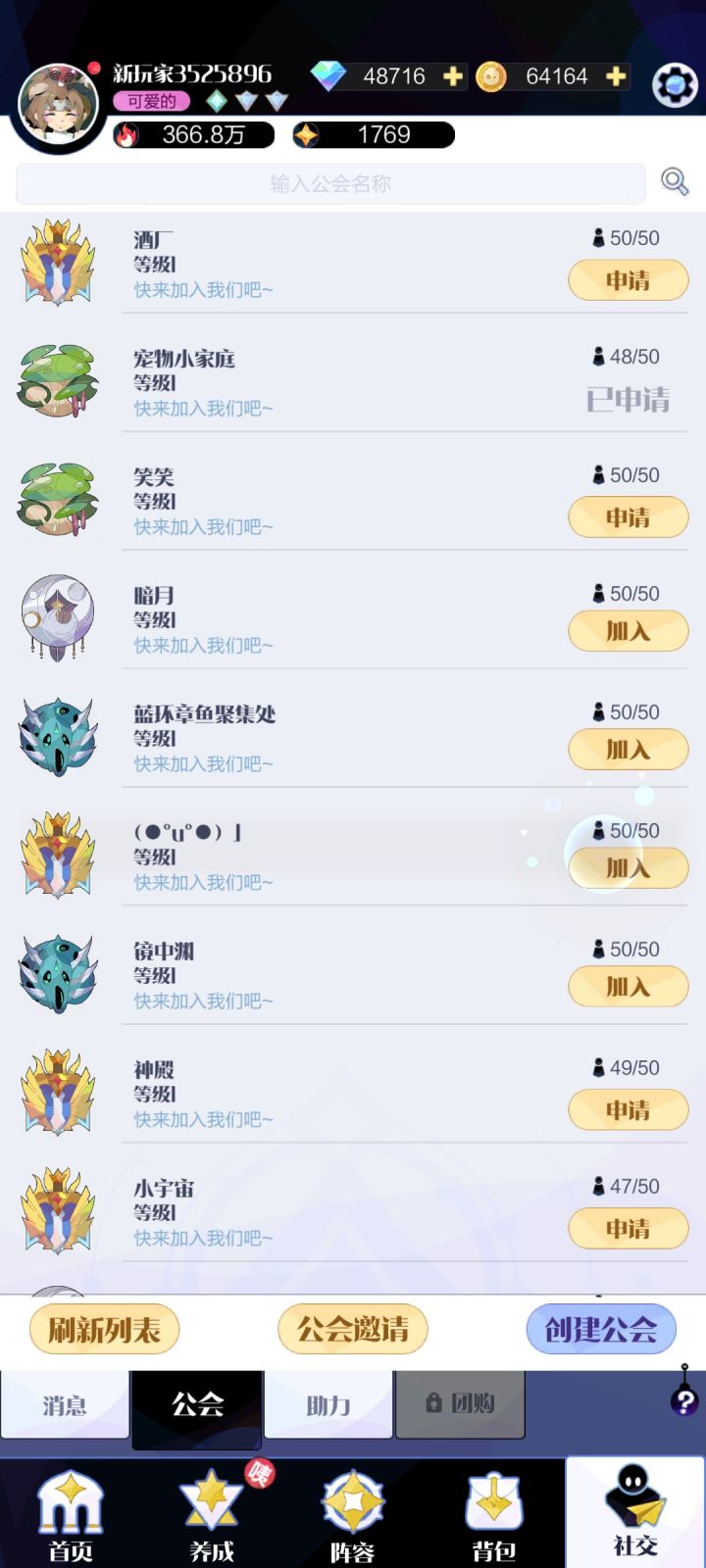View the 暗月 guild moon emblem
This screenshot has height=1568, width=706.
point(57,617)
